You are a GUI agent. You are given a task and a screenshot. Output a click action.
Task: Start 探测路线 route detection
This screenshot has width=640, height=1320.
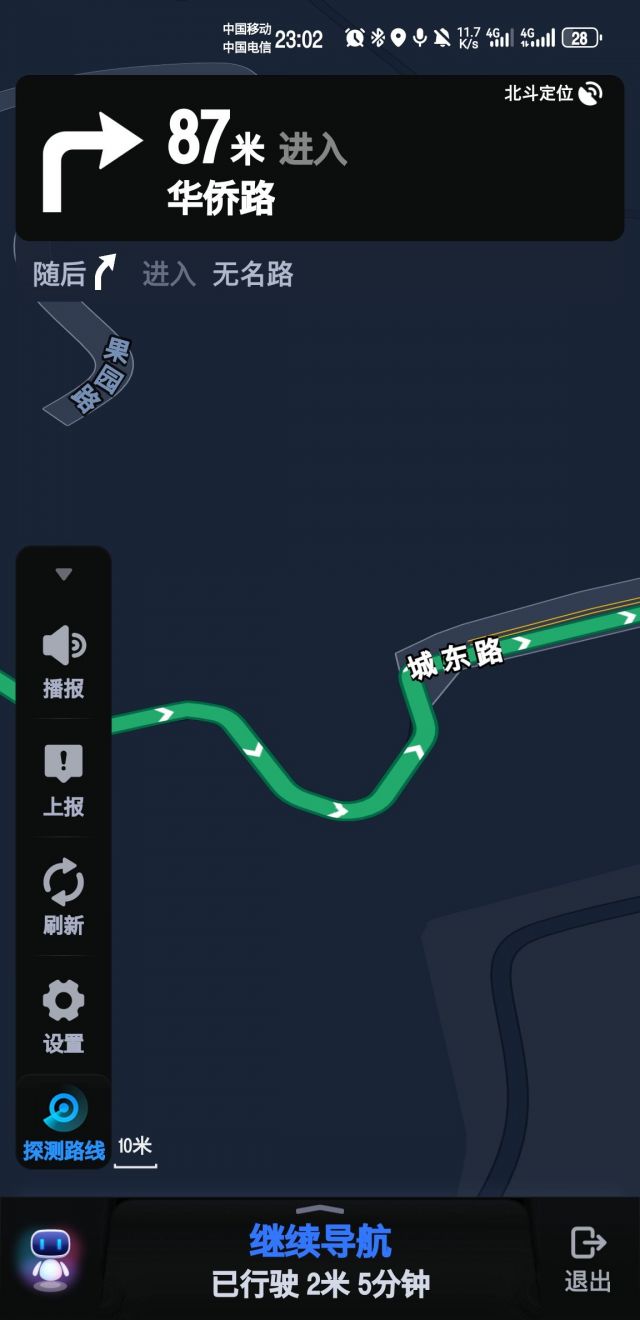coord(63,1123)
